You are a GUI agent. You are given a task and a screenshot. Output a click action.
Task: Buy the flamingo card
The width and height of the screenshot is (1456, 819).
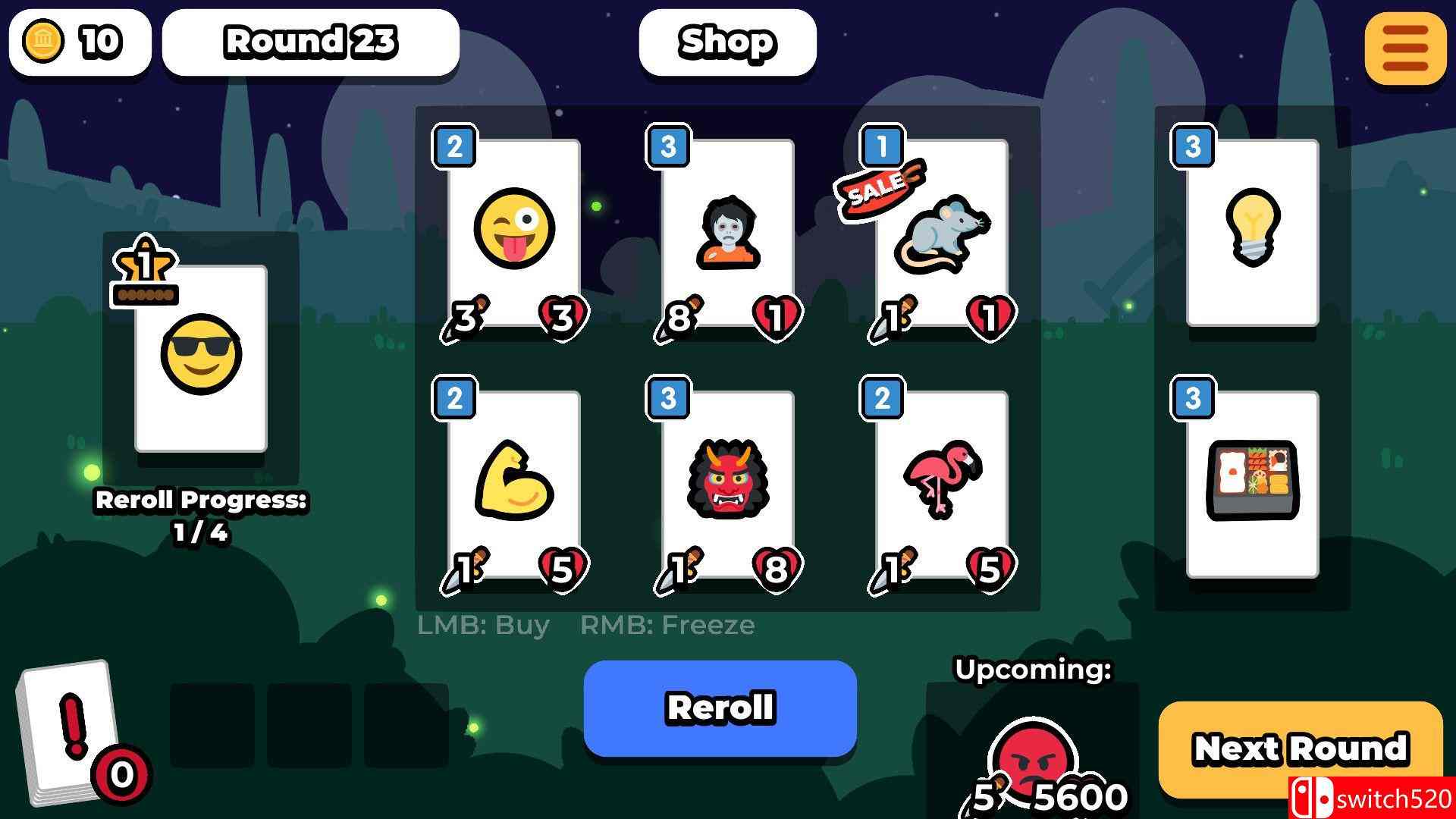[942, 484]
